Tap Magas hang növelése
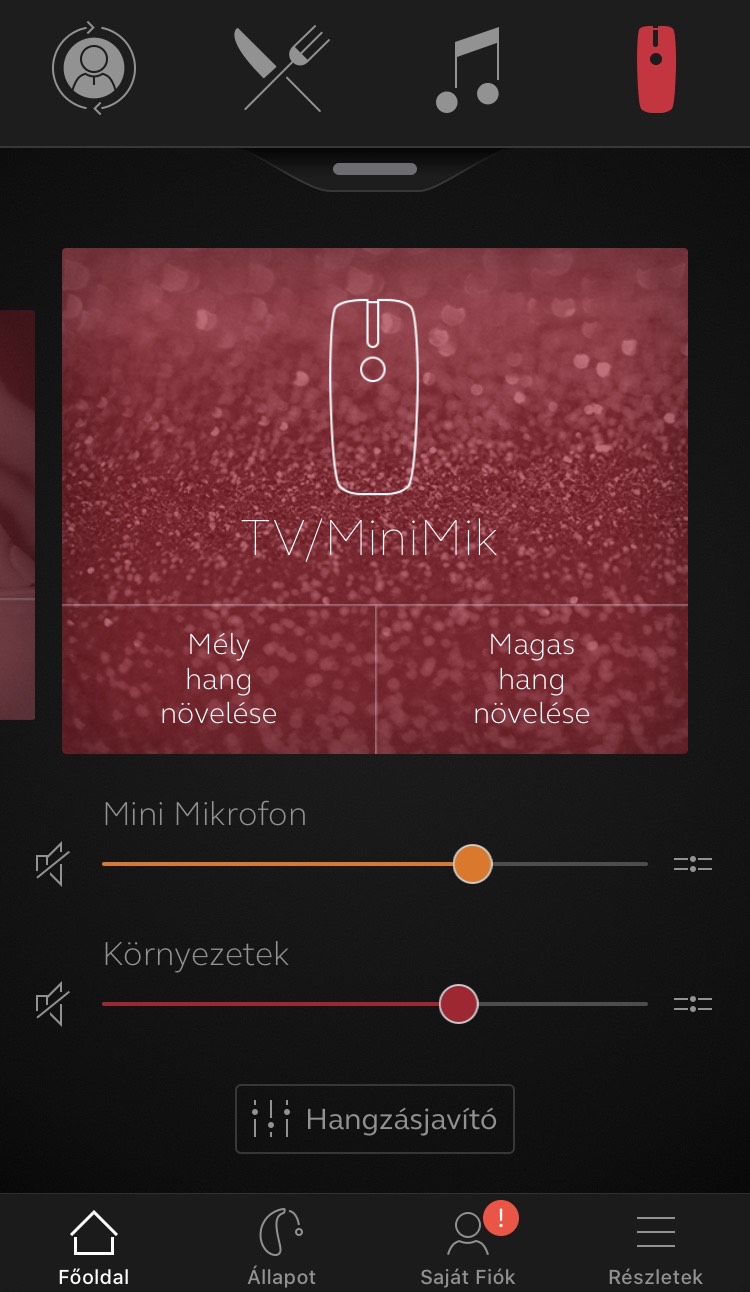This screenshot has height=1292, width=750. [531, 679]
